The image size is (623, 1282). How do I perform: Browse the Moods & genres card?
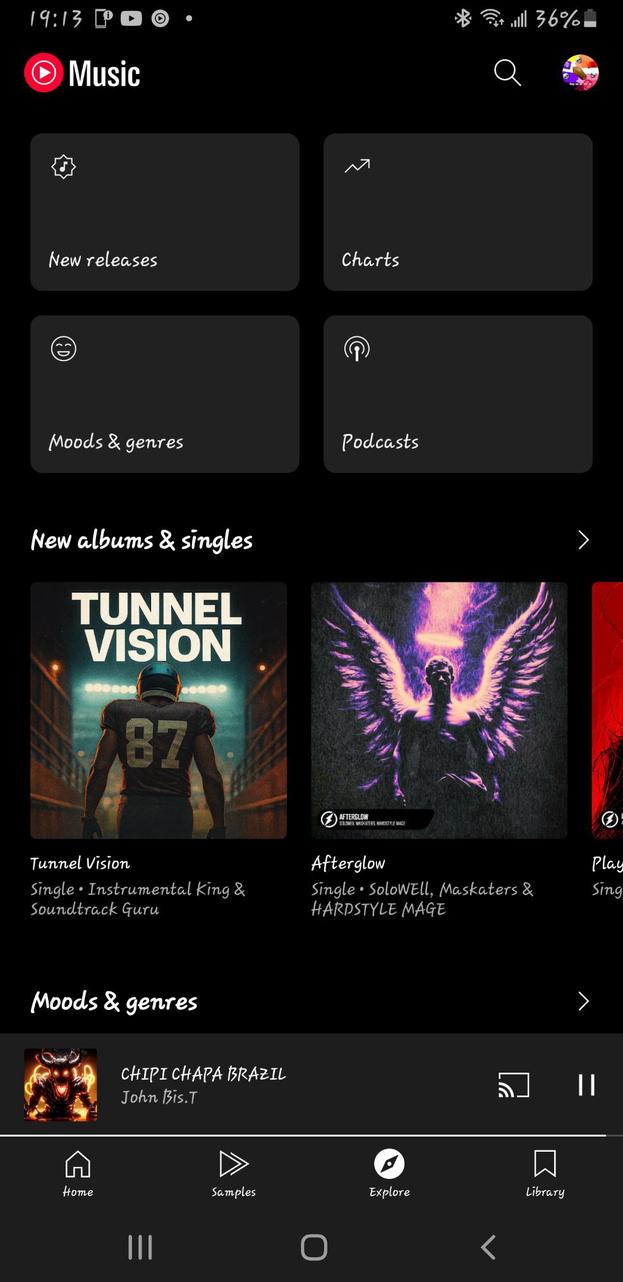165,394
